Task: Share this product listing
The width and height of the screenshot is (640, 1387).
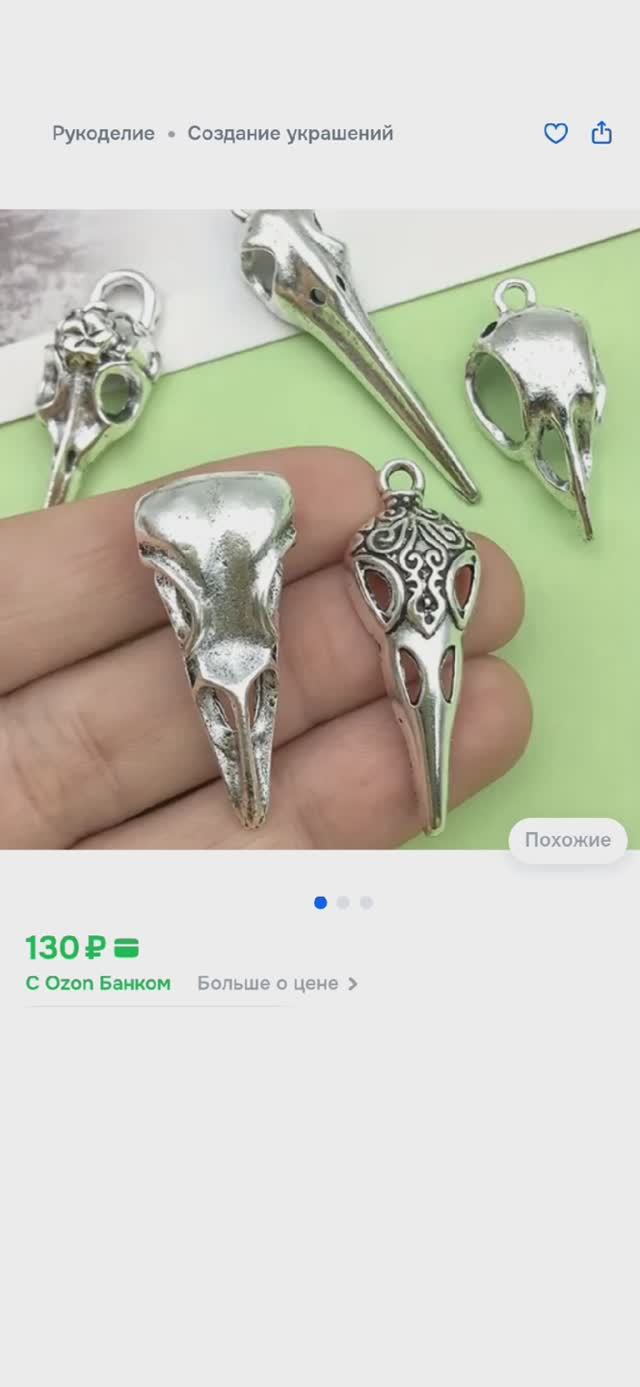Action: (601, 133)
